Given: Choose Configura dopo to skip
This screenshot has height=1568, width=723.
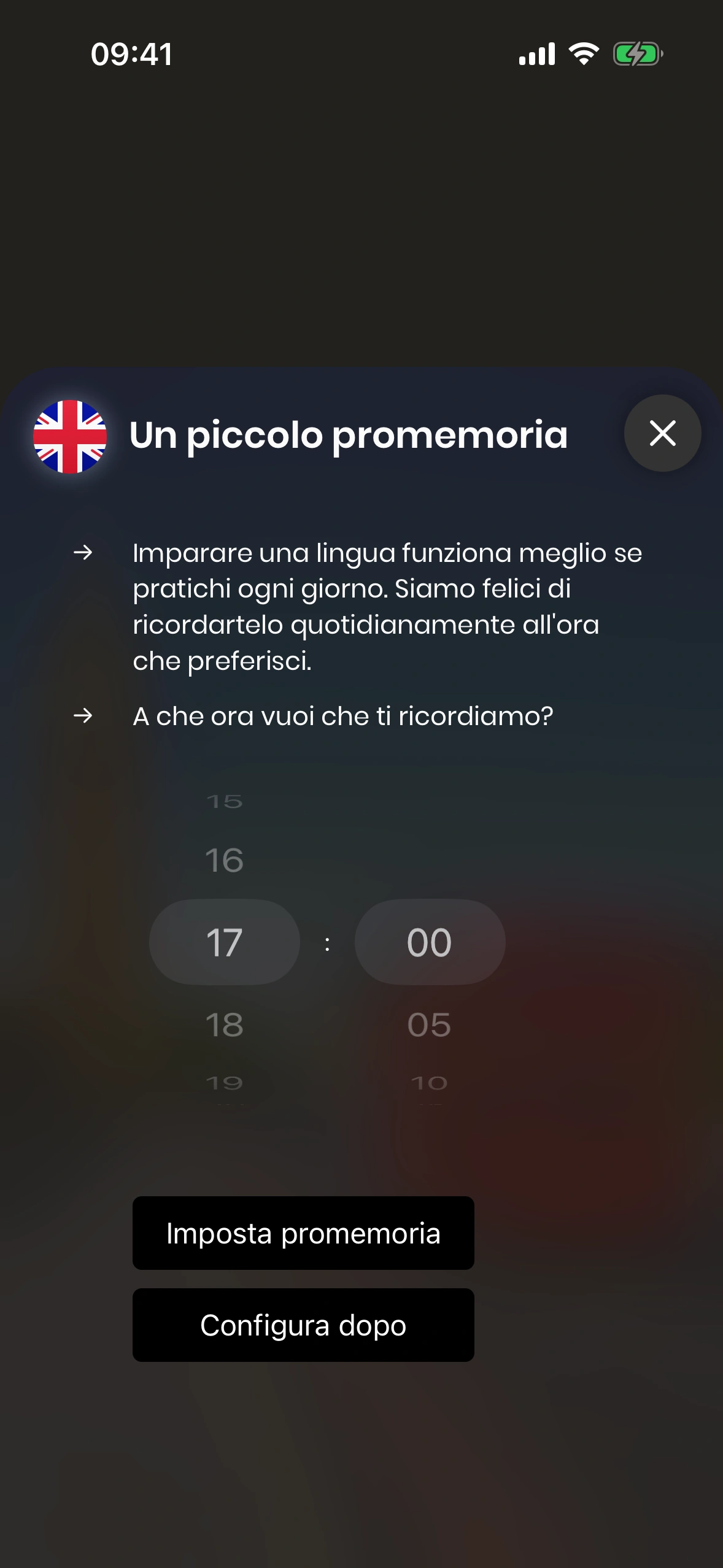Looking at the screenshot, I should coord(303,1324).
